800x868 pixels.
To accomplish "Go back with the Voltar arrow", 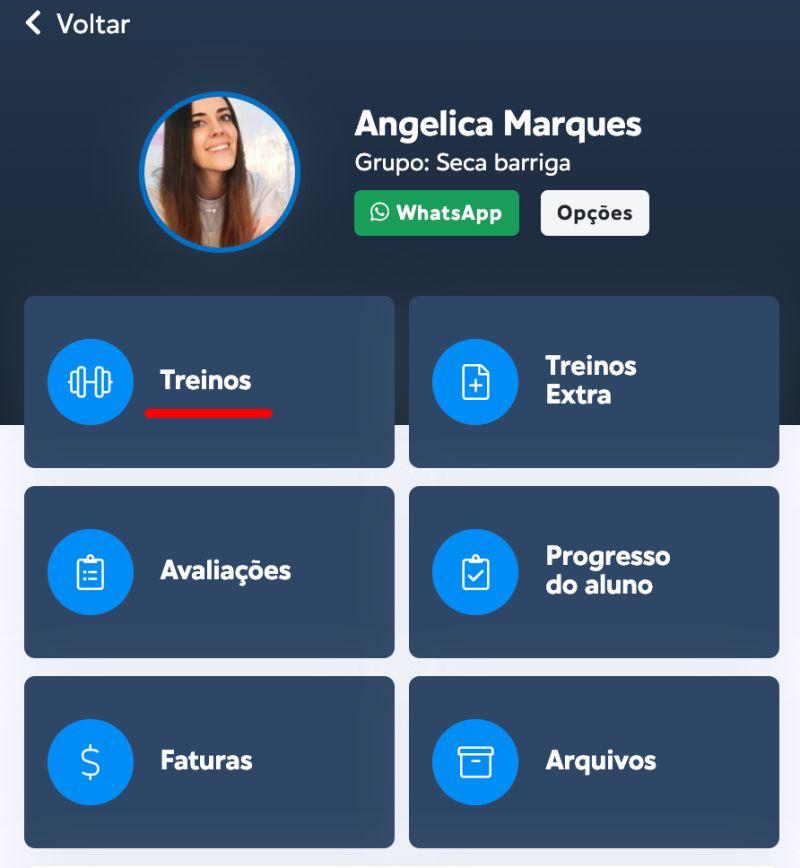I will [34, 23].
